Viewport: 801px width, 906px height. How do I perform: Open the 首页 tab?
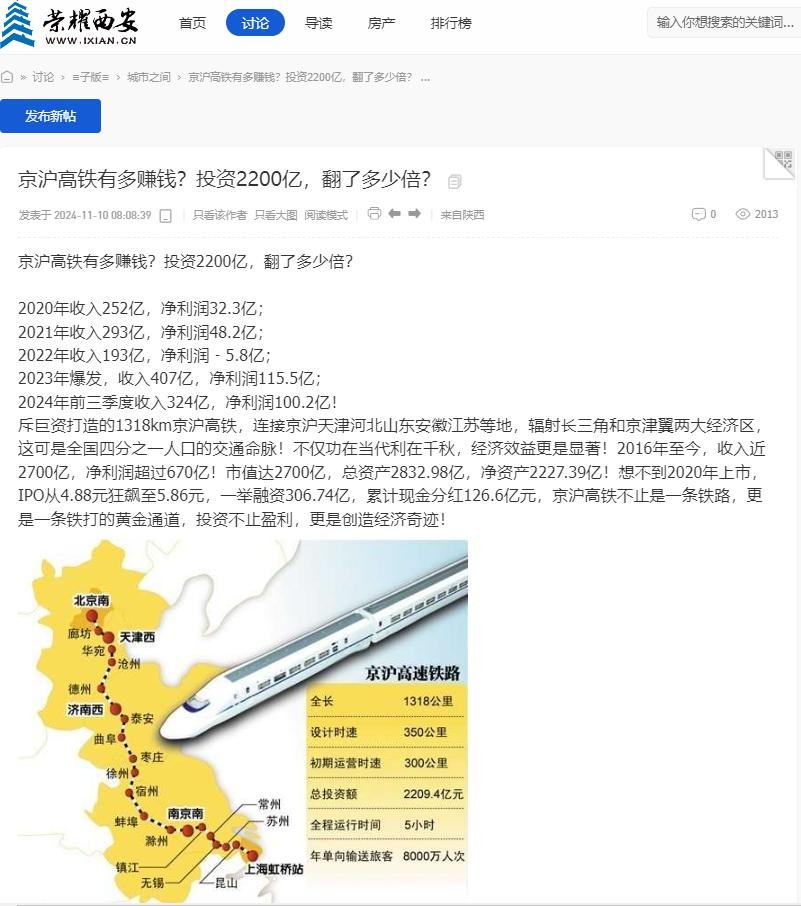[x=192, y=23]
